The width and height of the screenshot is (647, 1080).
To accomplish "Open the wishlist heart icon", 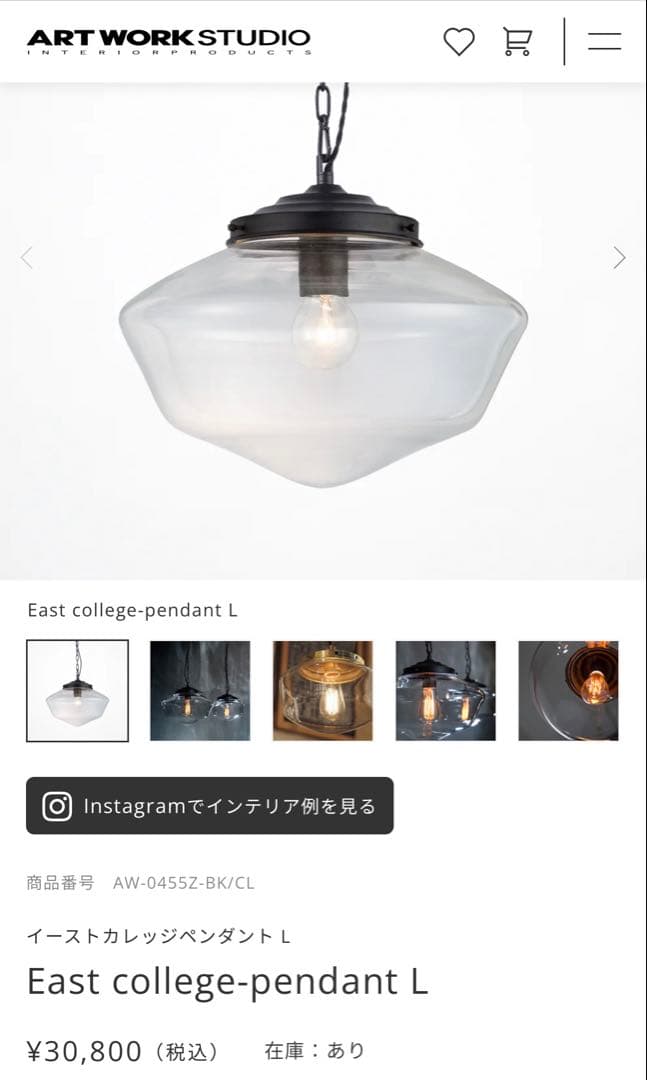I will click(458, 42).
